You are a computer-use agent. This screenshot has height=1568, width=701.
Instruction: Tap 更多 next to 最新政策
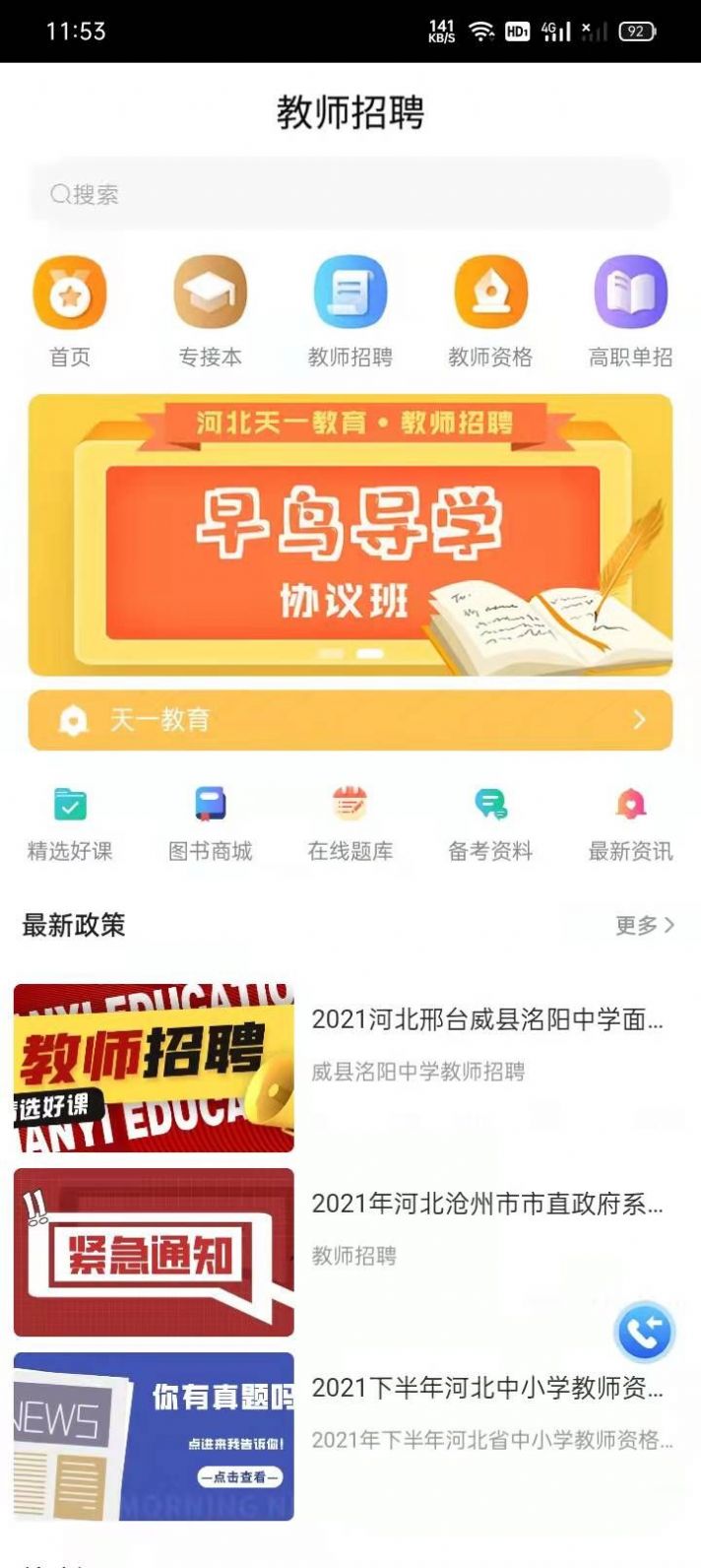(x=644, y=925)
